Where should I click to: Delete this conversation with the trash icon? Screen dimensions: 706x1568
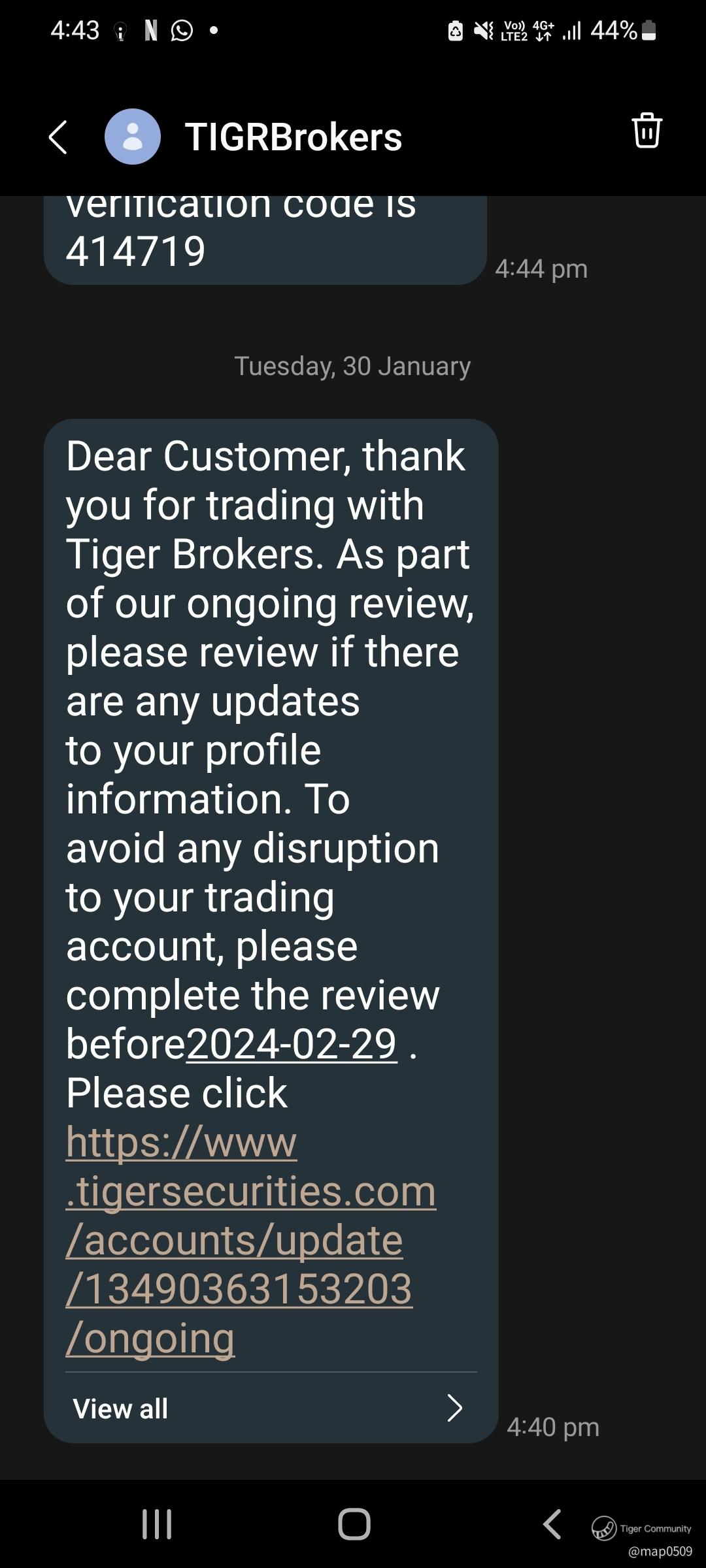(647, 131)
